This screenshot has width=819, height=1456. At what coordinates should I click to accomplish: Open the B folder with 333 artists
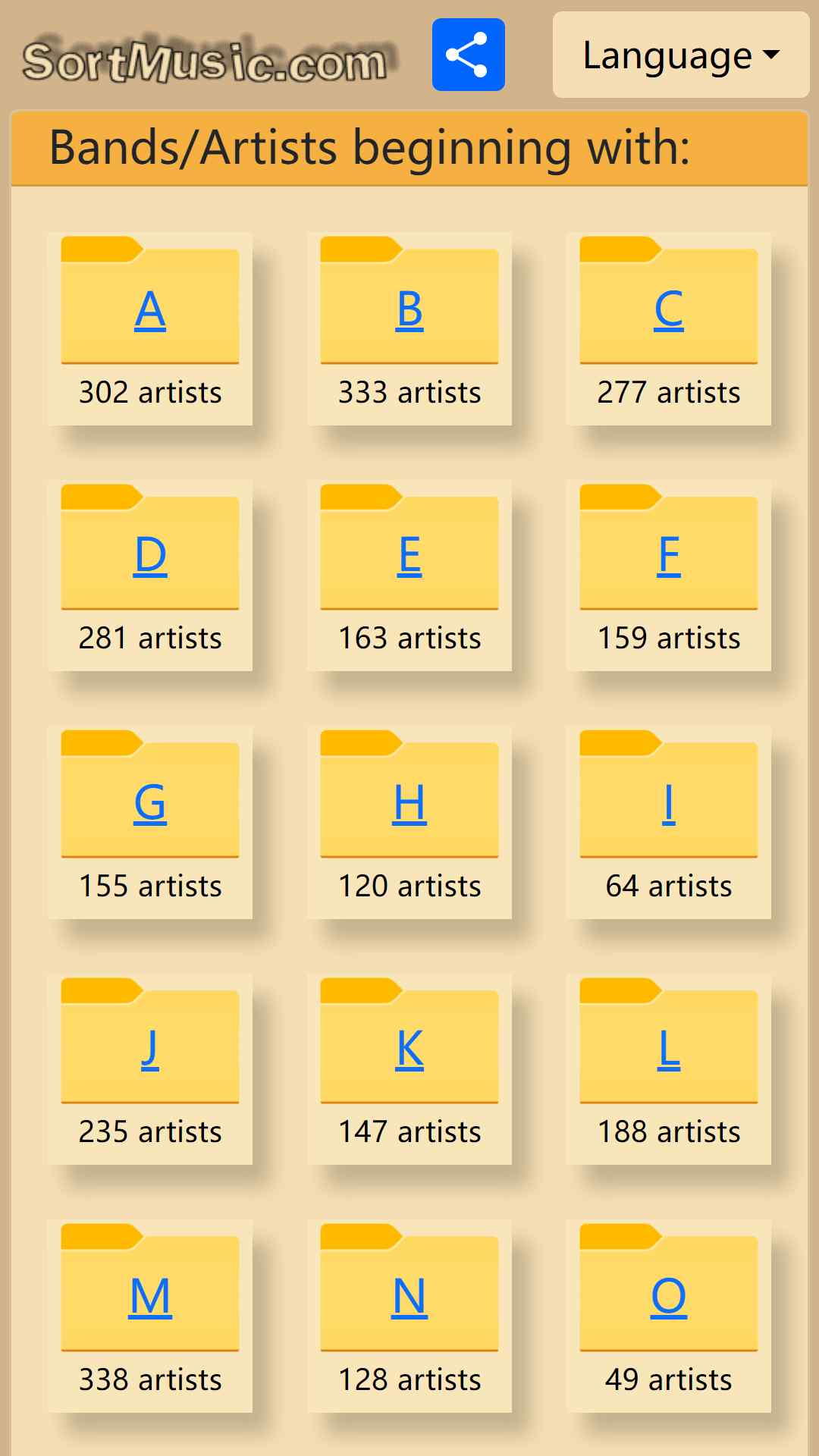409,309
